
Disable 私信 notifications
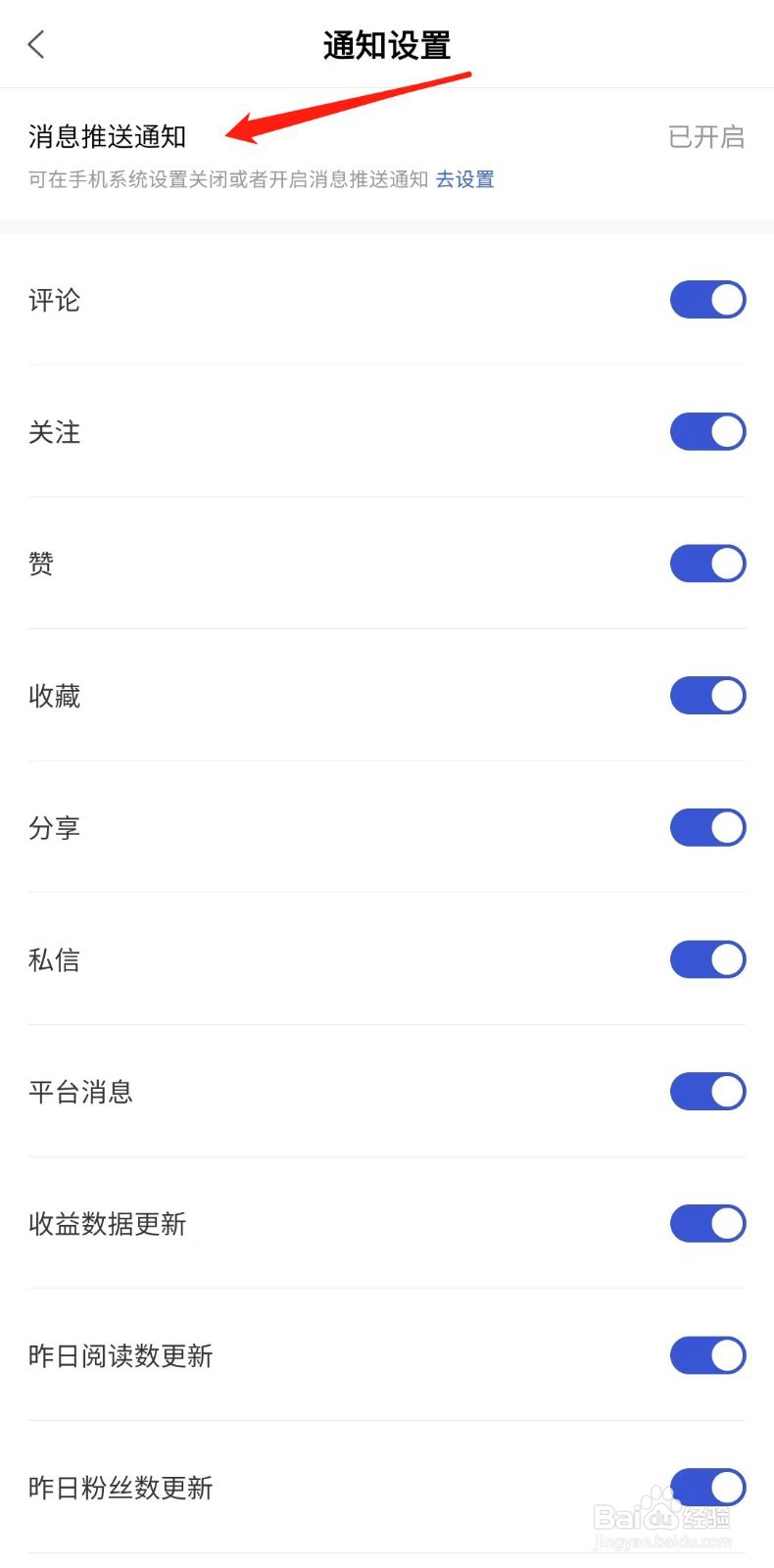pos(707,959)
